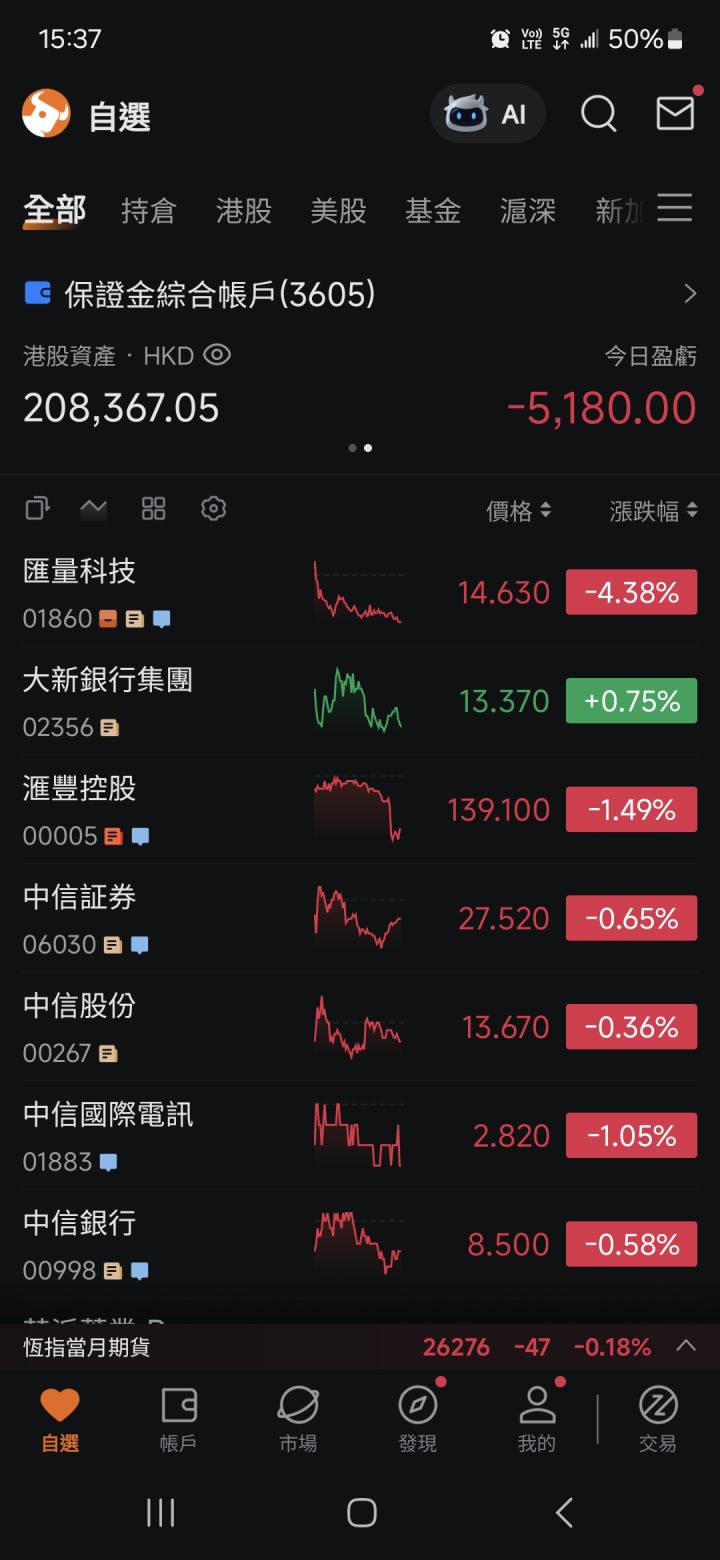
Task: Switch to the 持倉 tab
Action: 148,211
